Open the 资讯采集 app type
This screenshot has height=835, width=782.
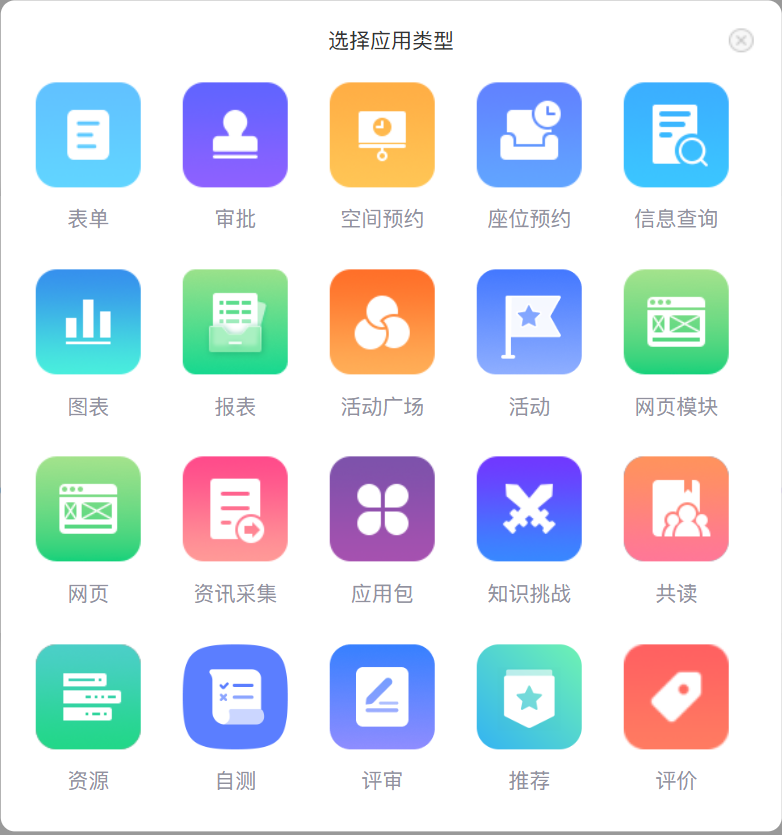click(x=235, y=509)
